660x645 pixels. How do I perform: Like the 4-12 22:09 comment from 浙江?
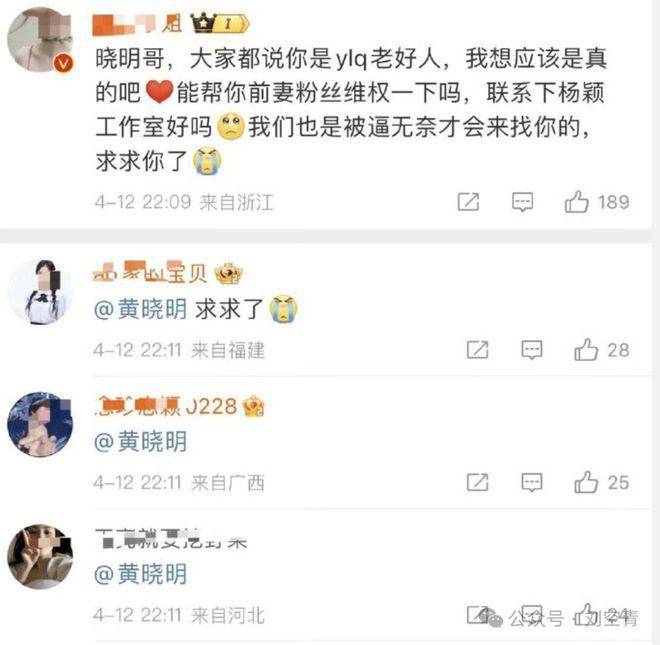pos(577,202)
